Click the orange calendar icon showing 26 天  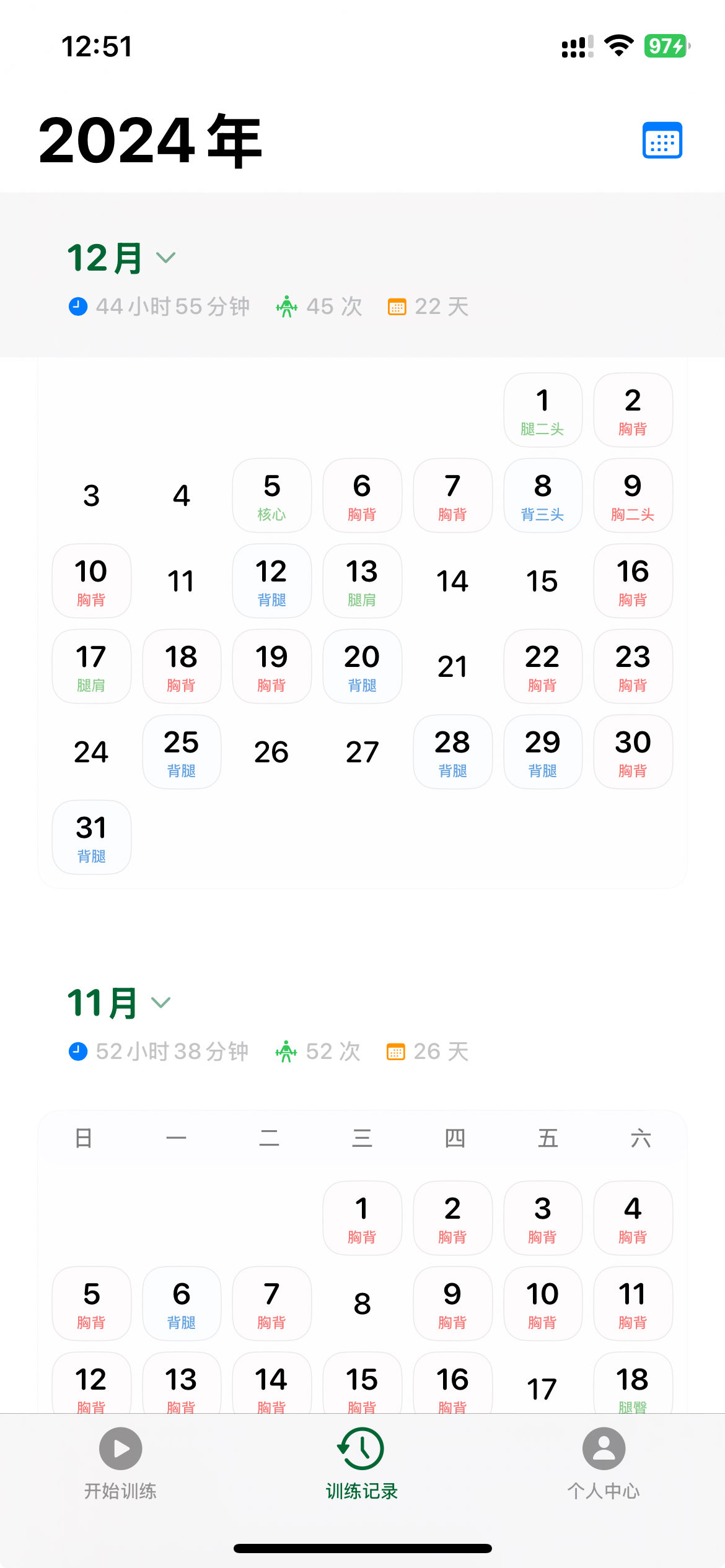tap(396, 1050)
